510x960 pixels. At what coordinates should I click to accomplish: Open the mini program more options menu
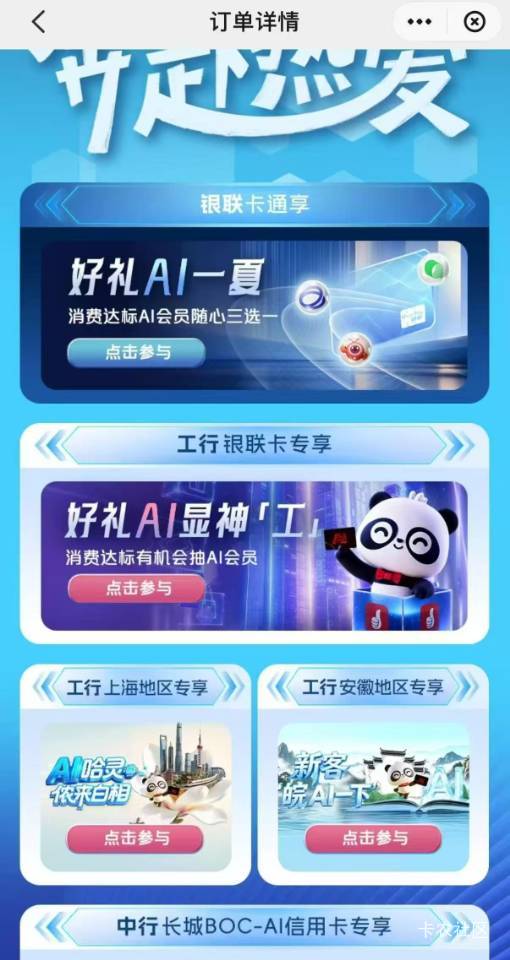(419, 22)
